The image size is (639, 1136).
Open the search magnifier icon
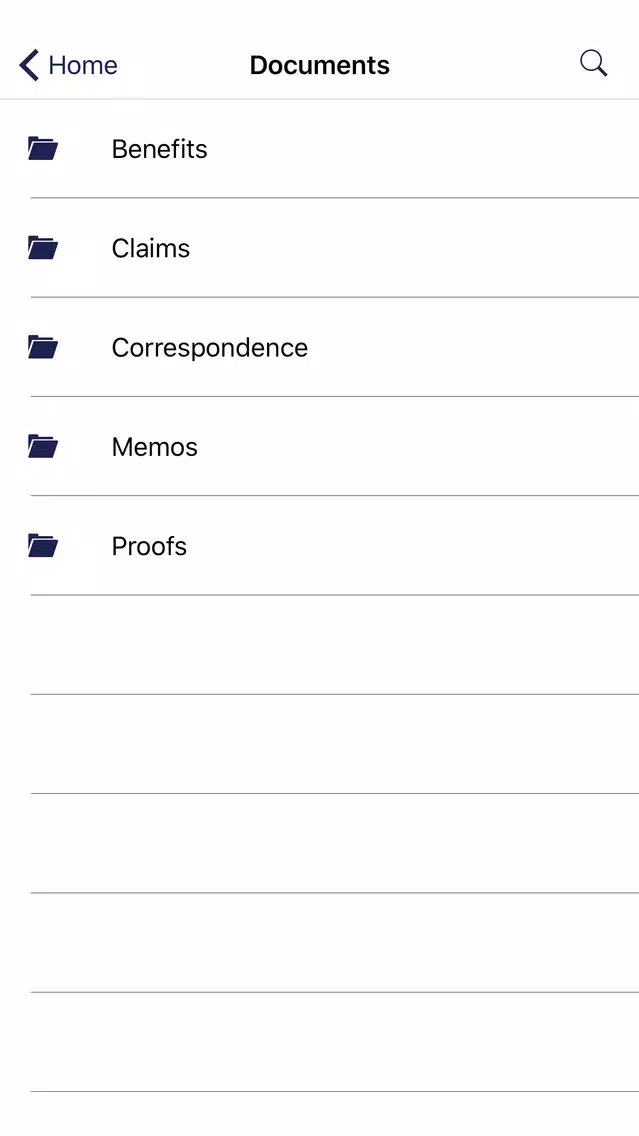[593, 64]
